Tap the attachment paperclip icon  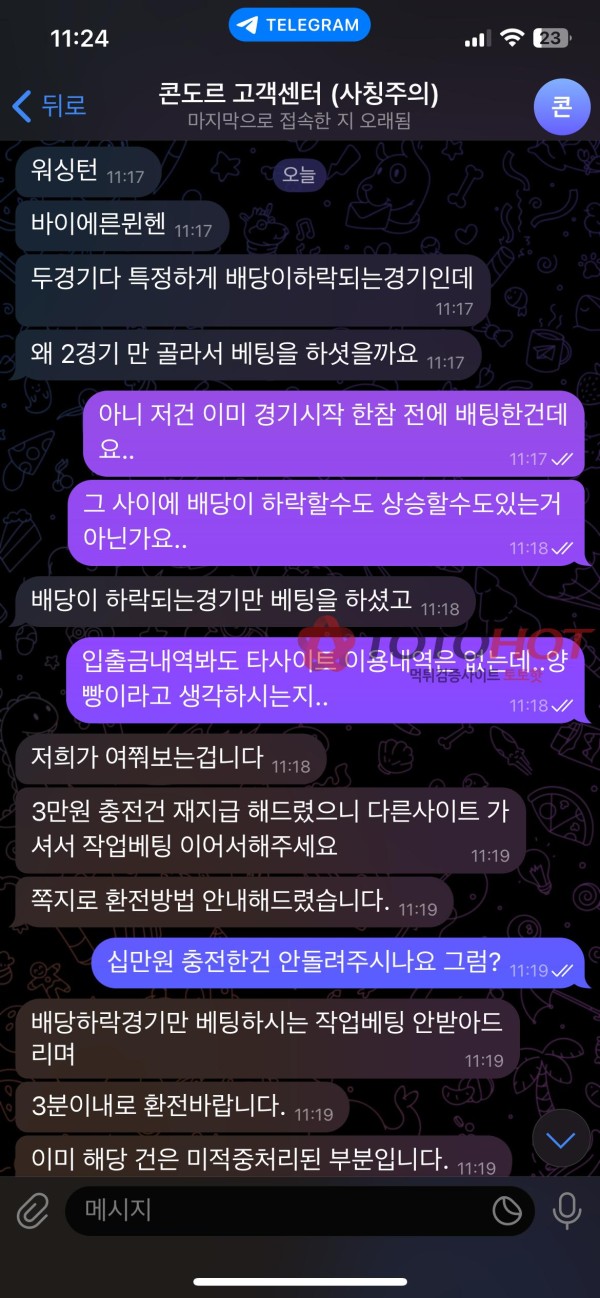(33, 1211)
